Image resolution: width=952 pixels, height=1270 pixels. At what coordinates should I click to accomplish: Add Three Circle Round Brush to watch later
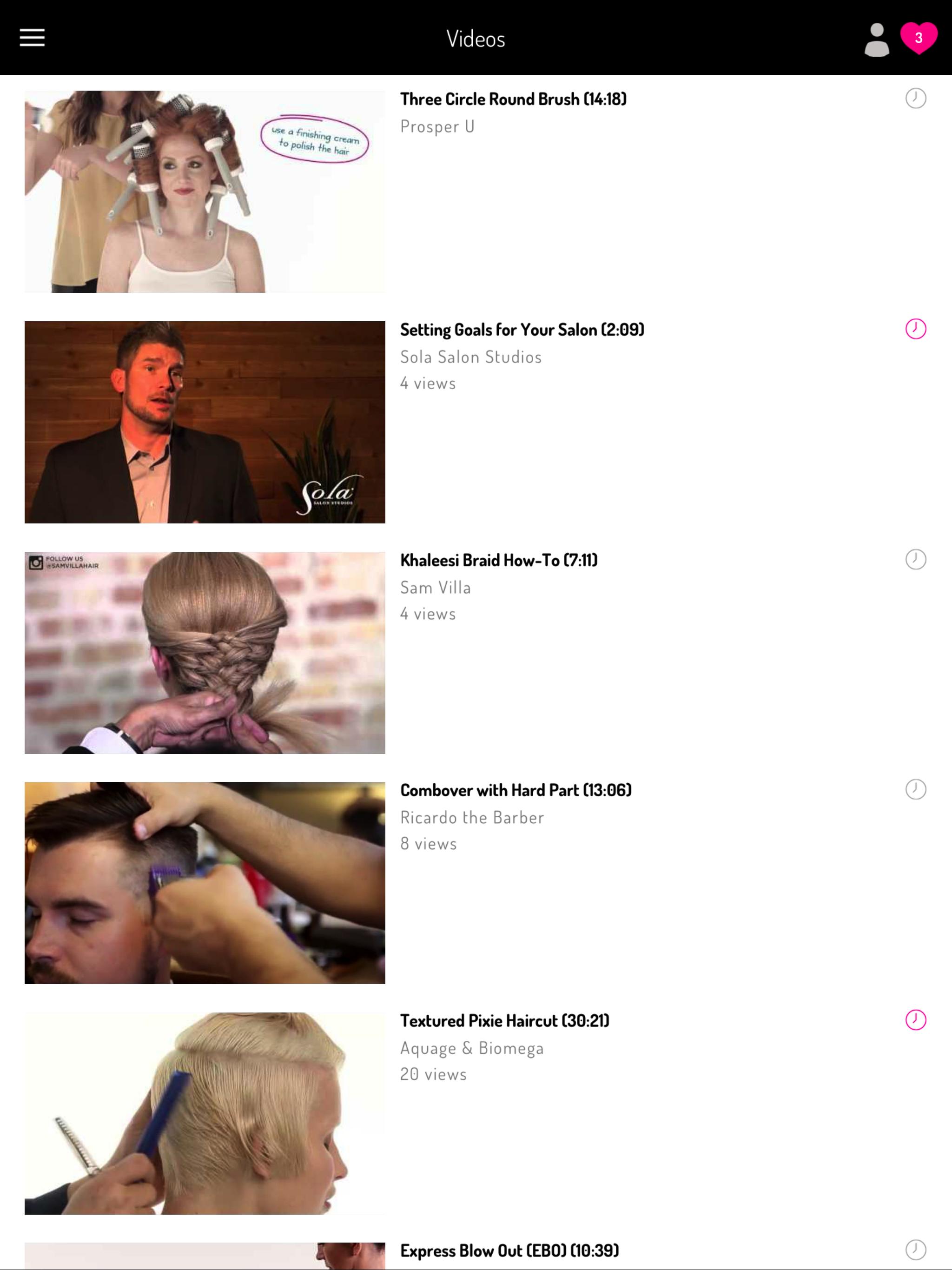(915, 98)
